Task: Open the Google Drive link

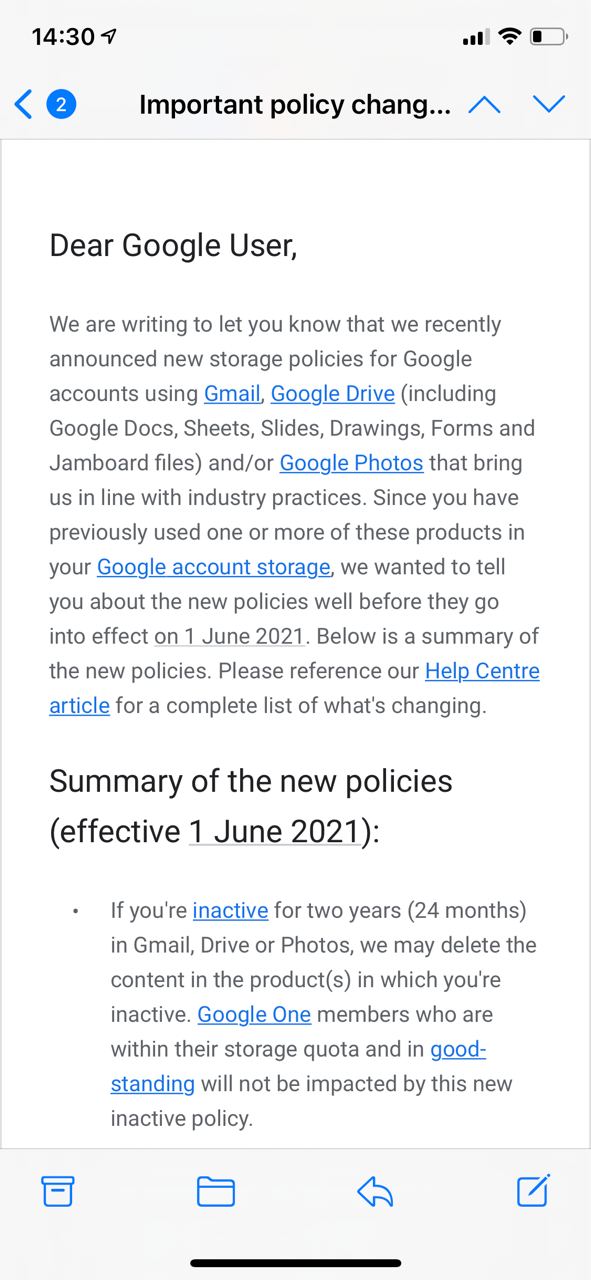Action: 333,393
